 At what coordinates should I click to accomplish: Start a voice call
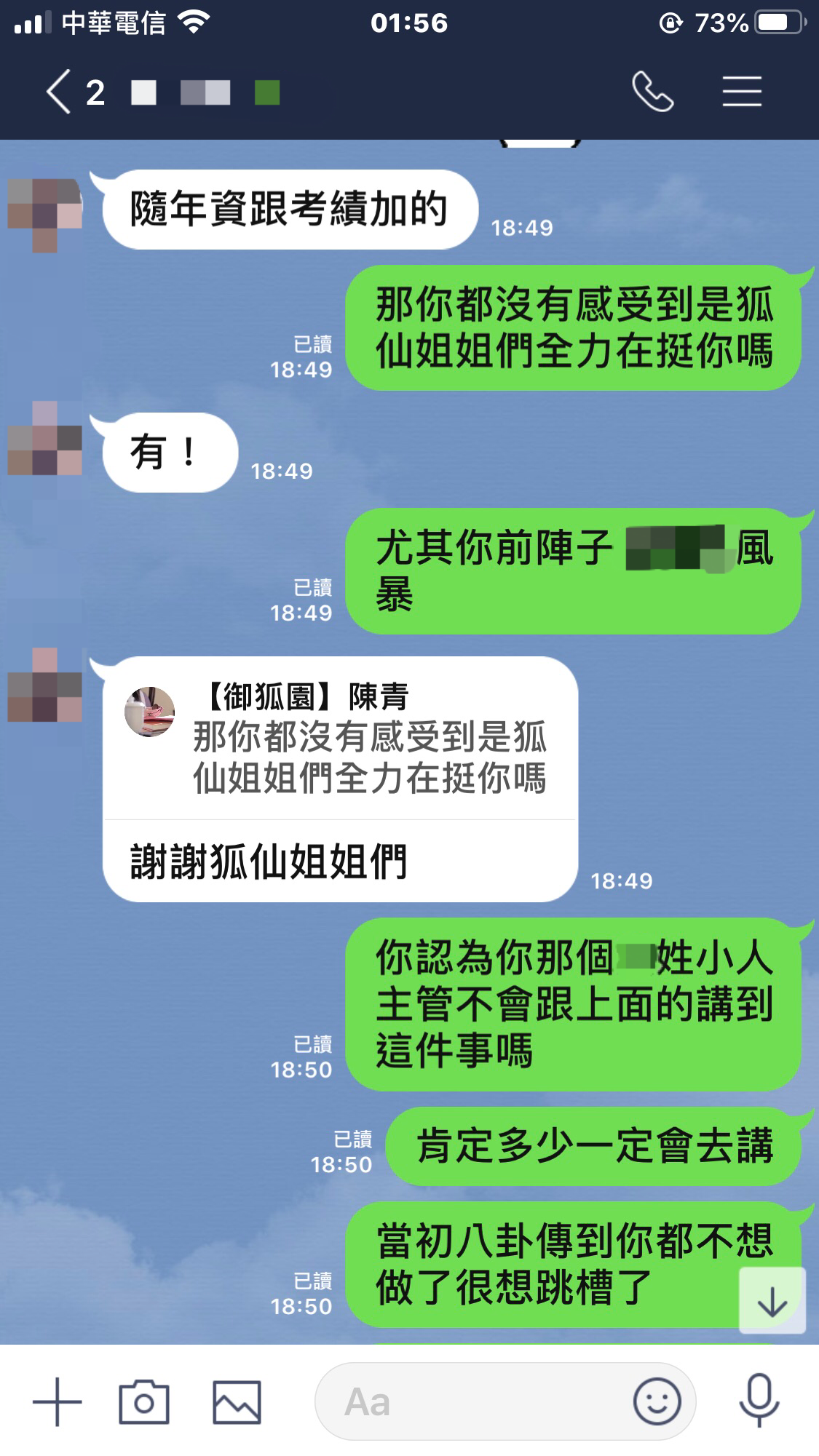point(652,92)
